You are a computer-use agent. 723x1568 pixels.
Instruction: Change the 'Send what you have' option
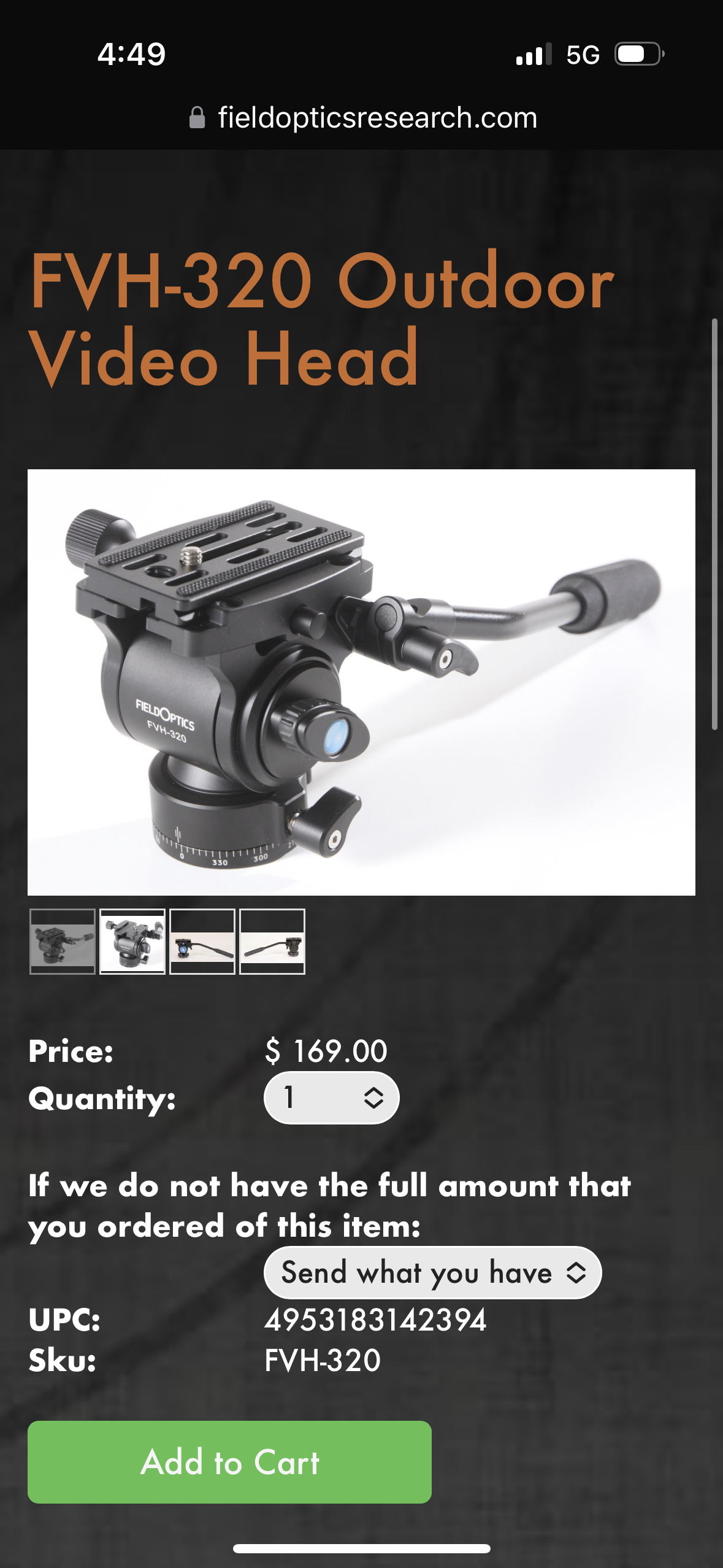click(x=433, y=1272)
